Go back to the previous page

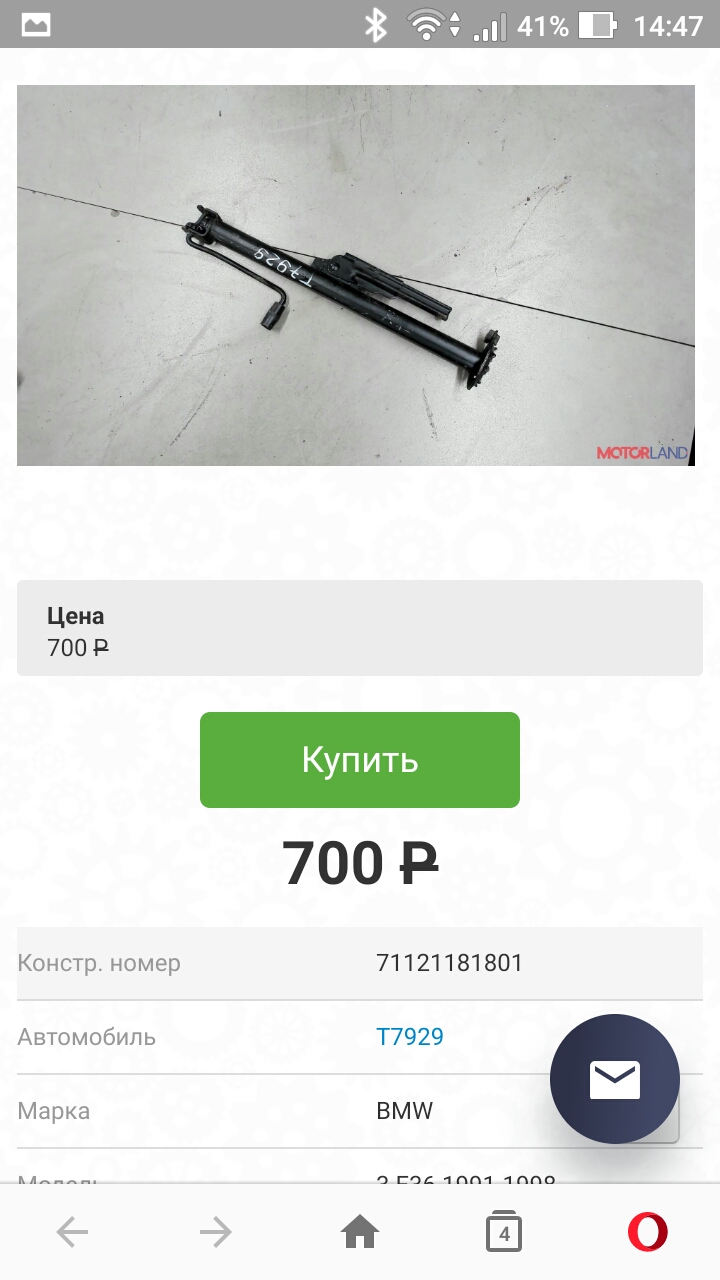point(72,1233)
